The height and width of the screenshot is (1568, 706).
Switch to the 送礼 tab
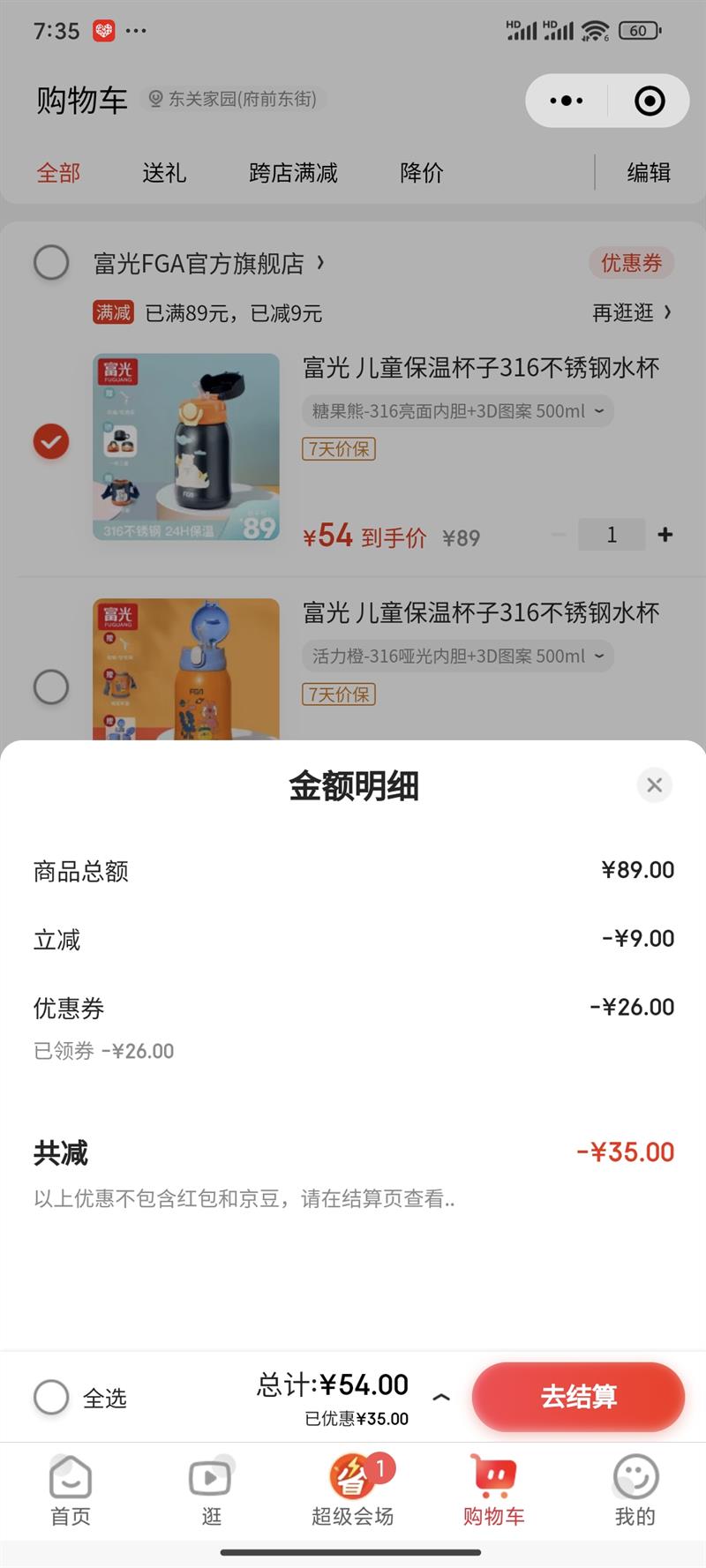coord(164,173)
